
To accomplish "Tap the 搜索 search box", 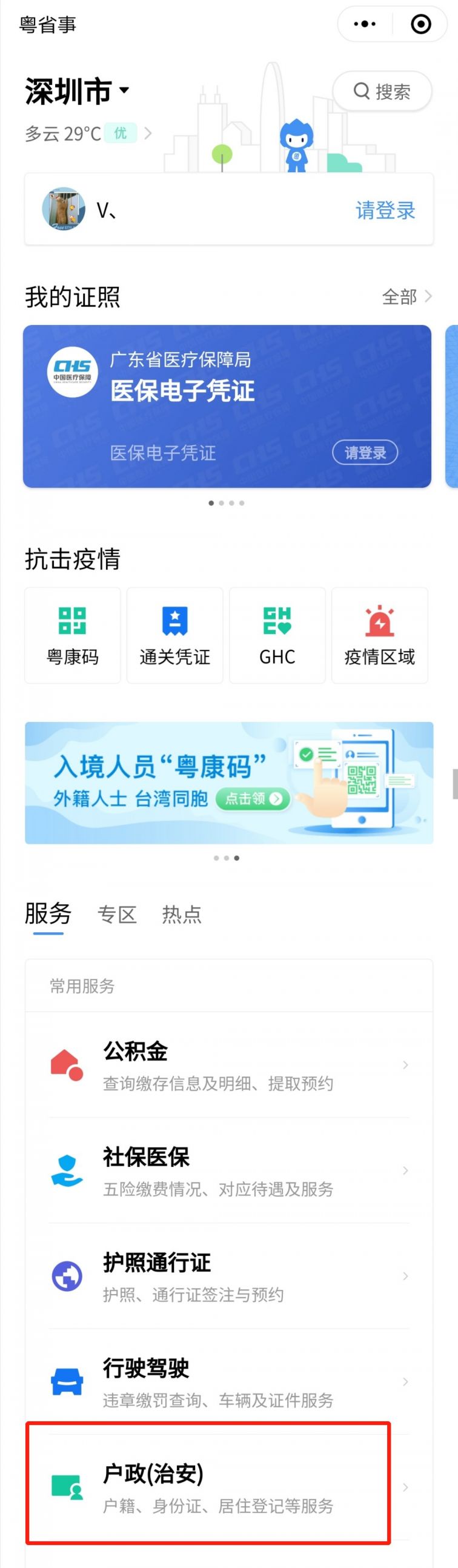I will [382, 92].
